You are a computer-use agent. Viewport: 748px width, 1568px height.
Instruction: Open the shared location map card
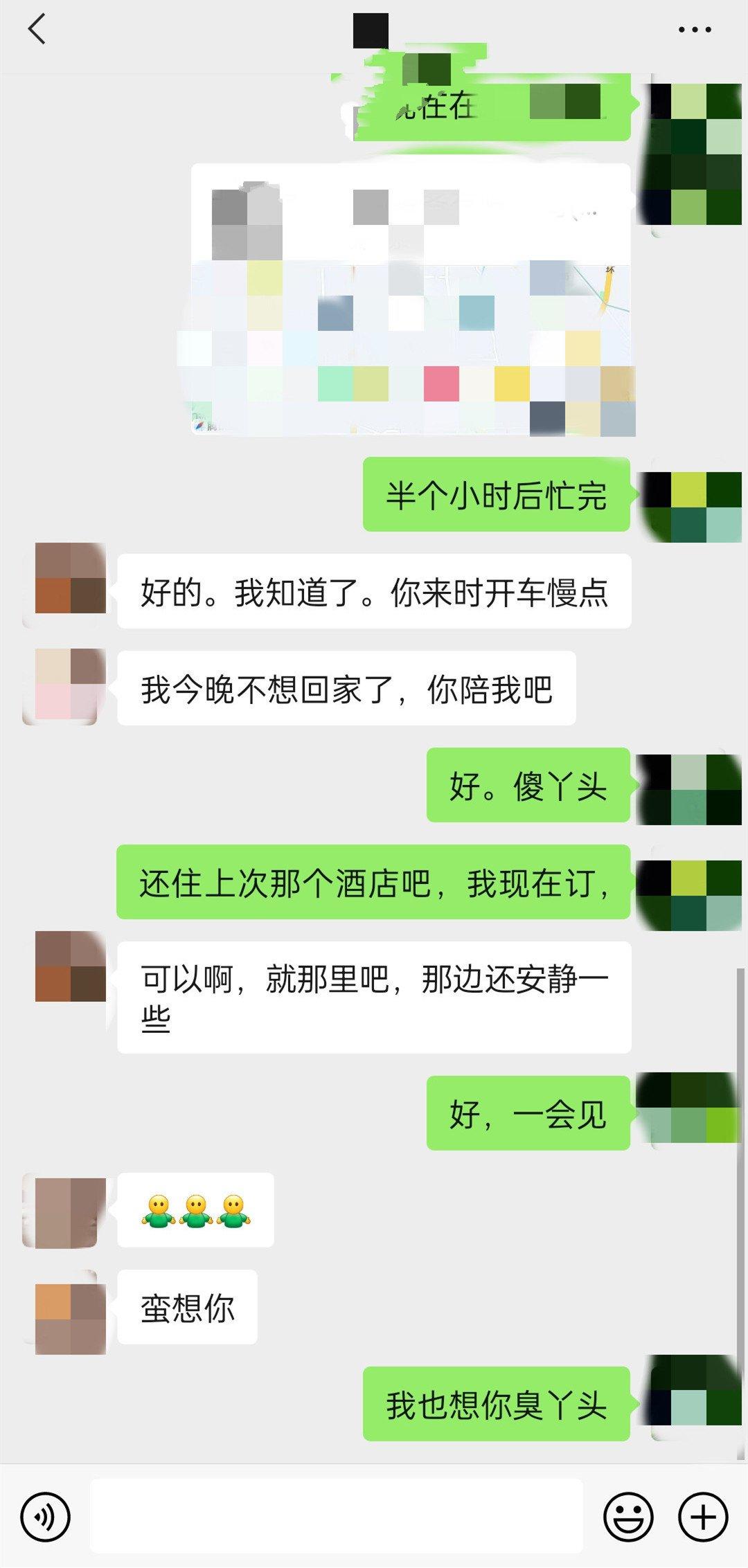(x=411, y=299)
